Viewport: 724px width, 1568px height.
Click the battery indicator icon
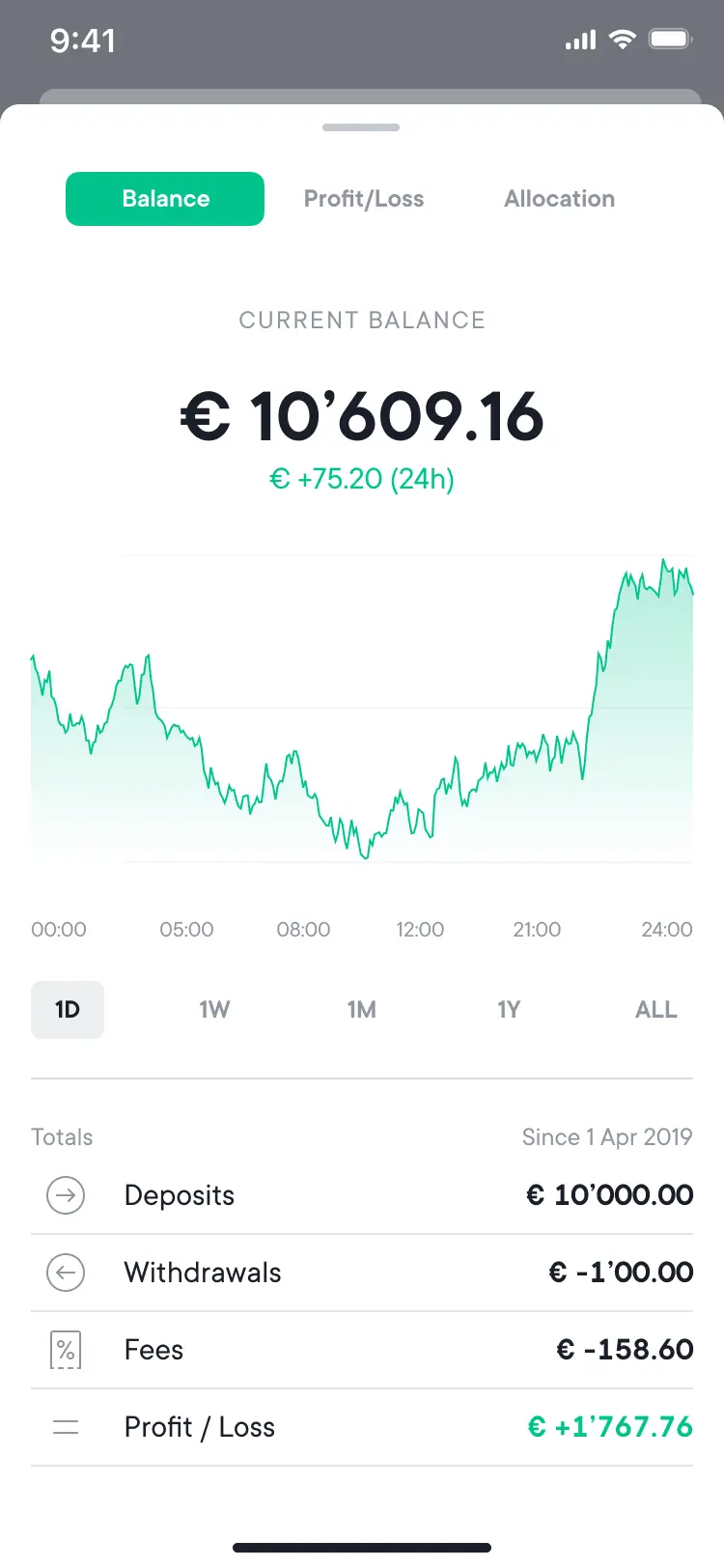(672, 39)
